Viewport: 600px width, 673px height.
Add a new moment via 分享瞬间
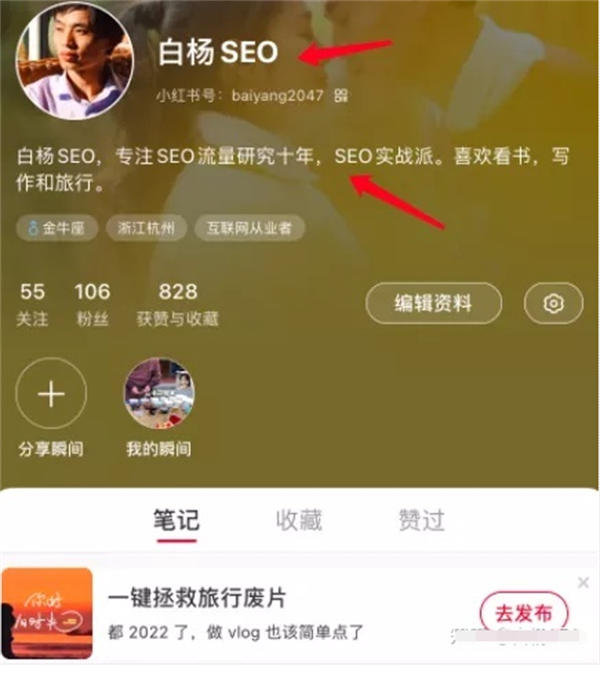click(51, 394)
